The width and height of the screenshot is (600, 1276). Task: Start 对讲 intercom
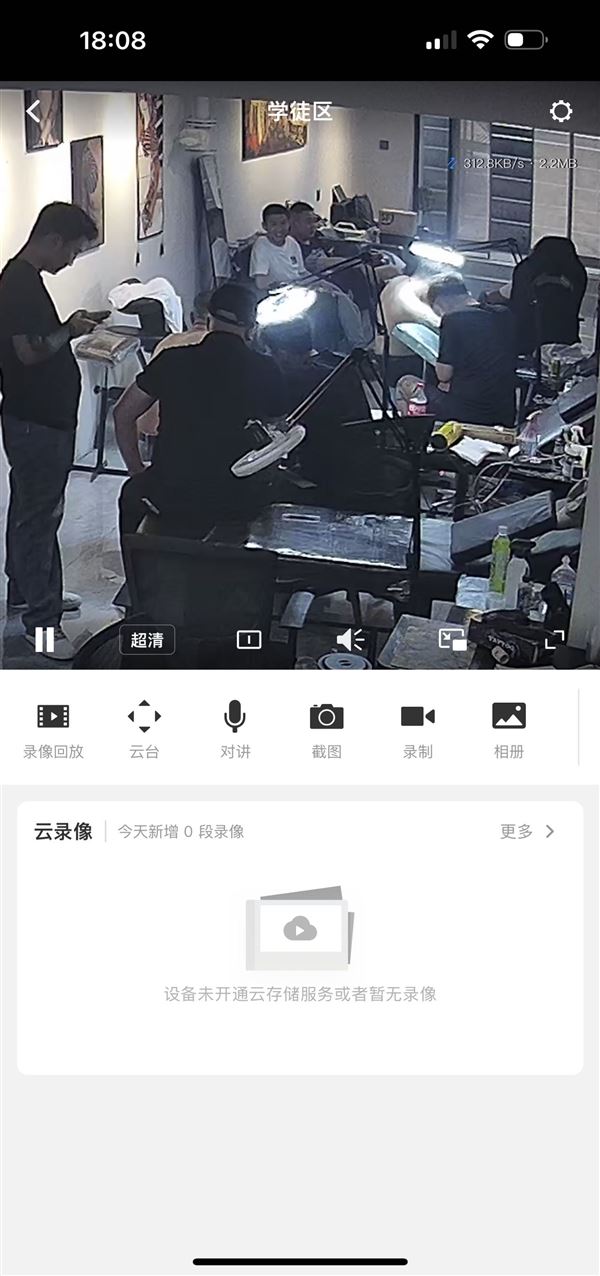coord(235,730)
